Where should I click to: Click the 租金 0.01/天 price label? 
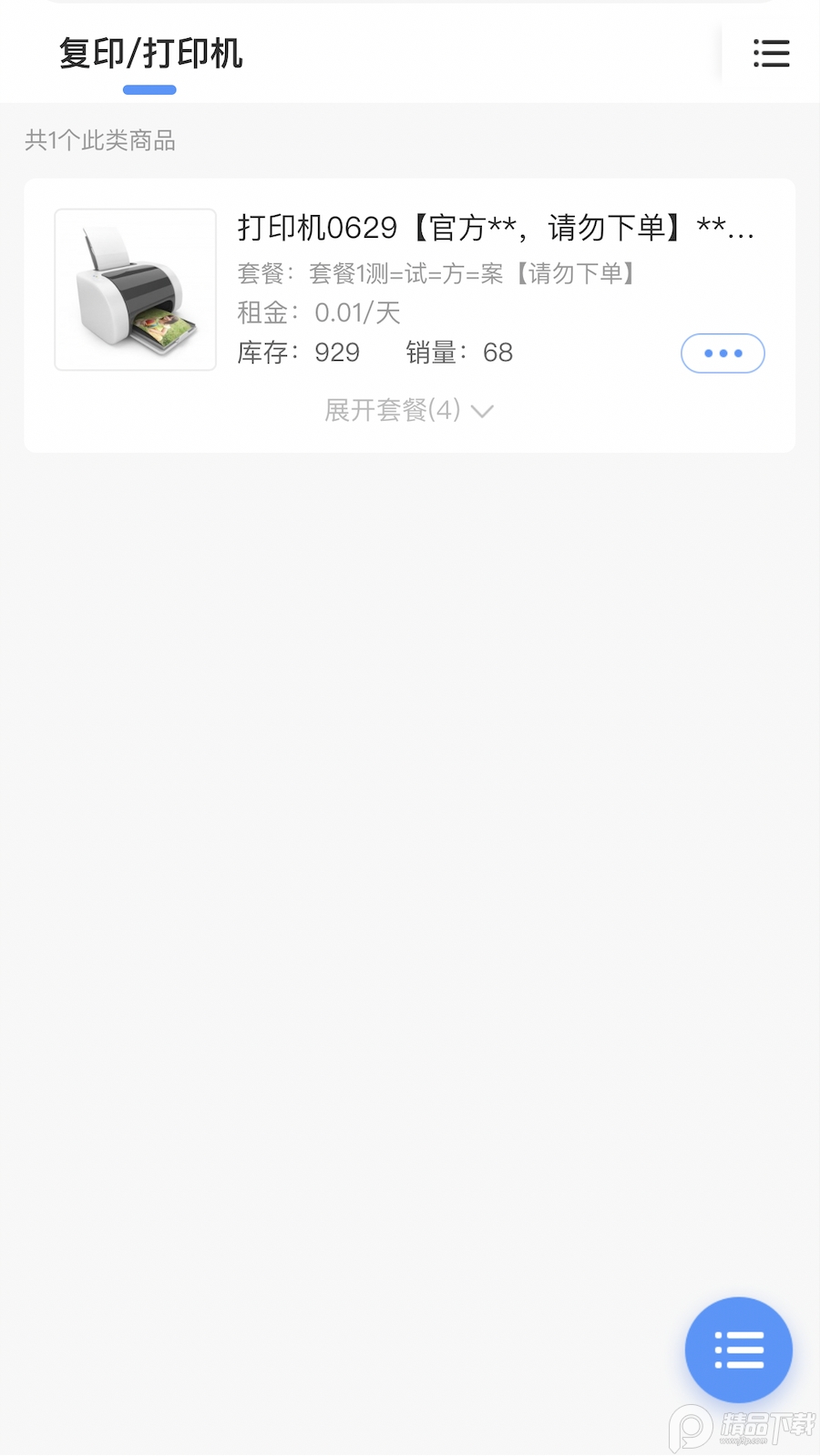[x=319, y=313]
